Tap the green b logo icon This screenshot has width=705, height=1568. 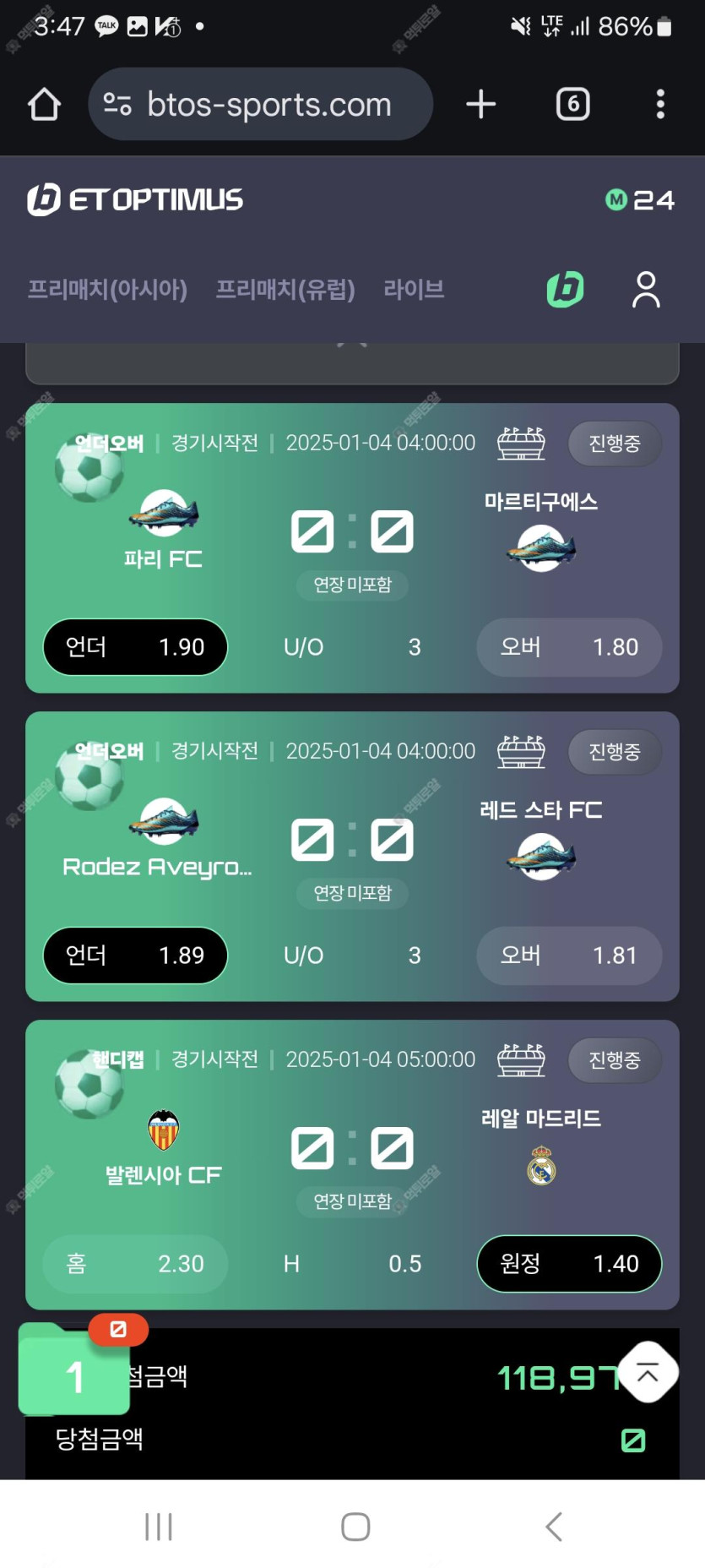coord(565,290)
